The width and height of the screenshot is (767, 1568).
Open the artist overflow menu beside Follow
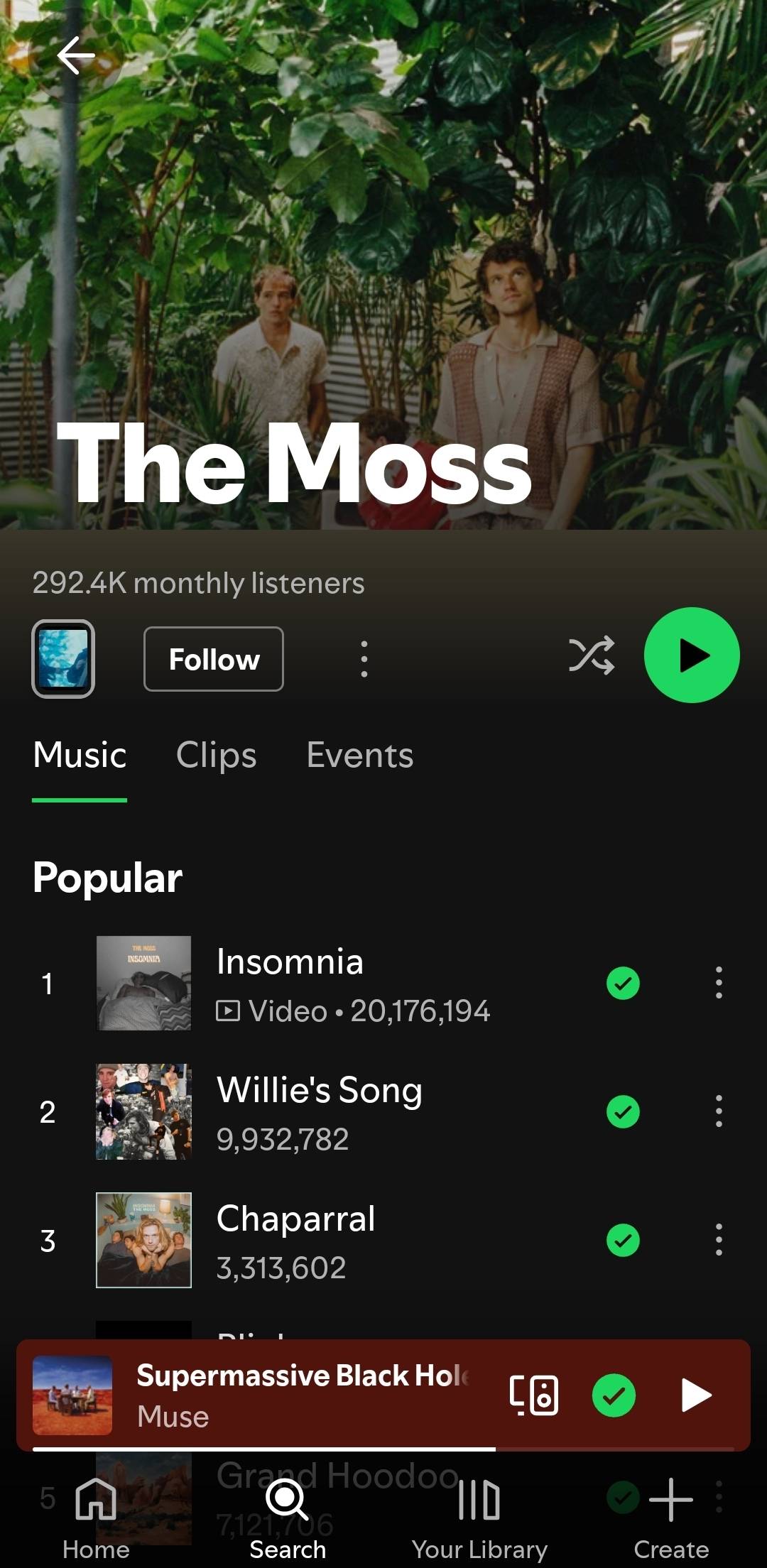(364, 659)
